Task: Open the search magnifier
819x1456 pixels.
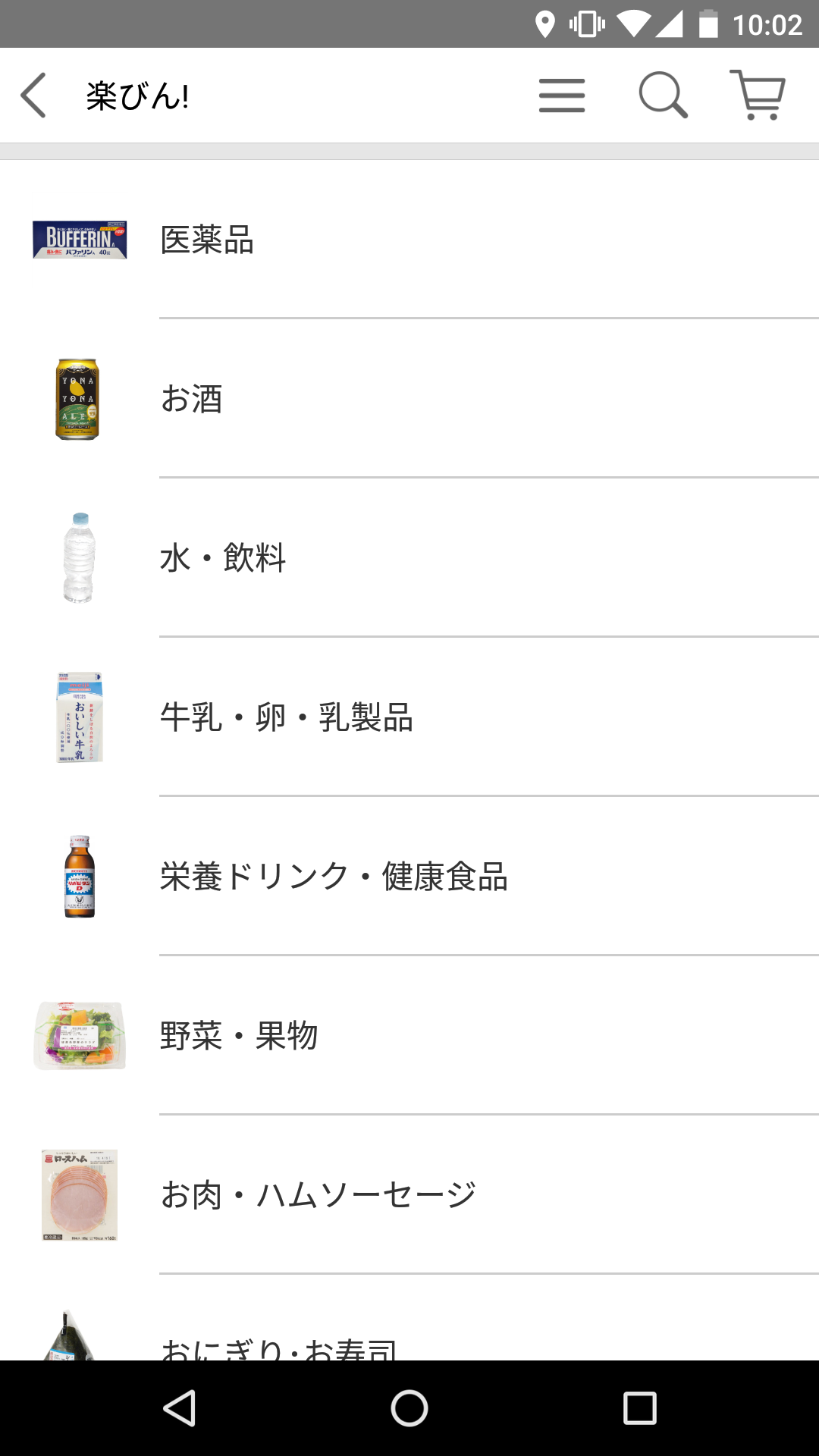Action: (663, 96)
